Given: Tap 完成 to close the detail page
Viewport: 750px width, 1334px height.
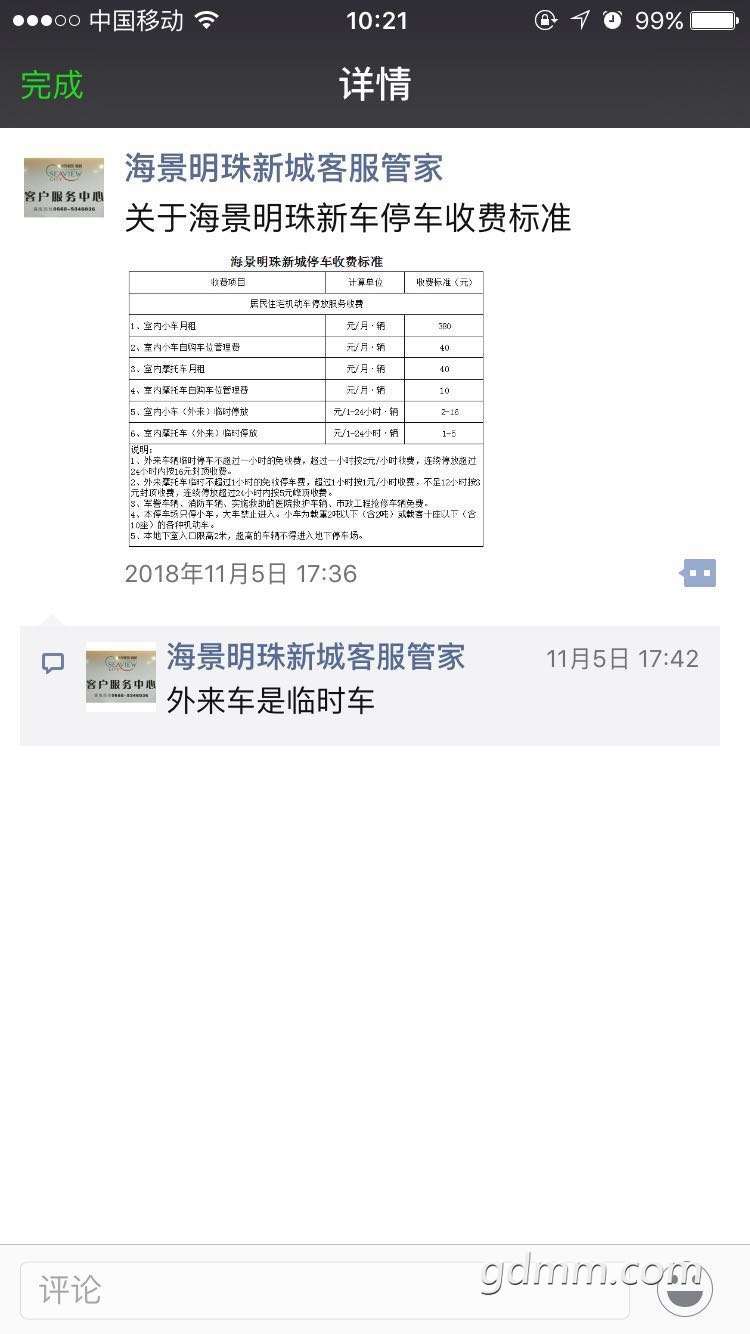Looking at the screenshot, I should pyautogui.click(x=52, y=85).
